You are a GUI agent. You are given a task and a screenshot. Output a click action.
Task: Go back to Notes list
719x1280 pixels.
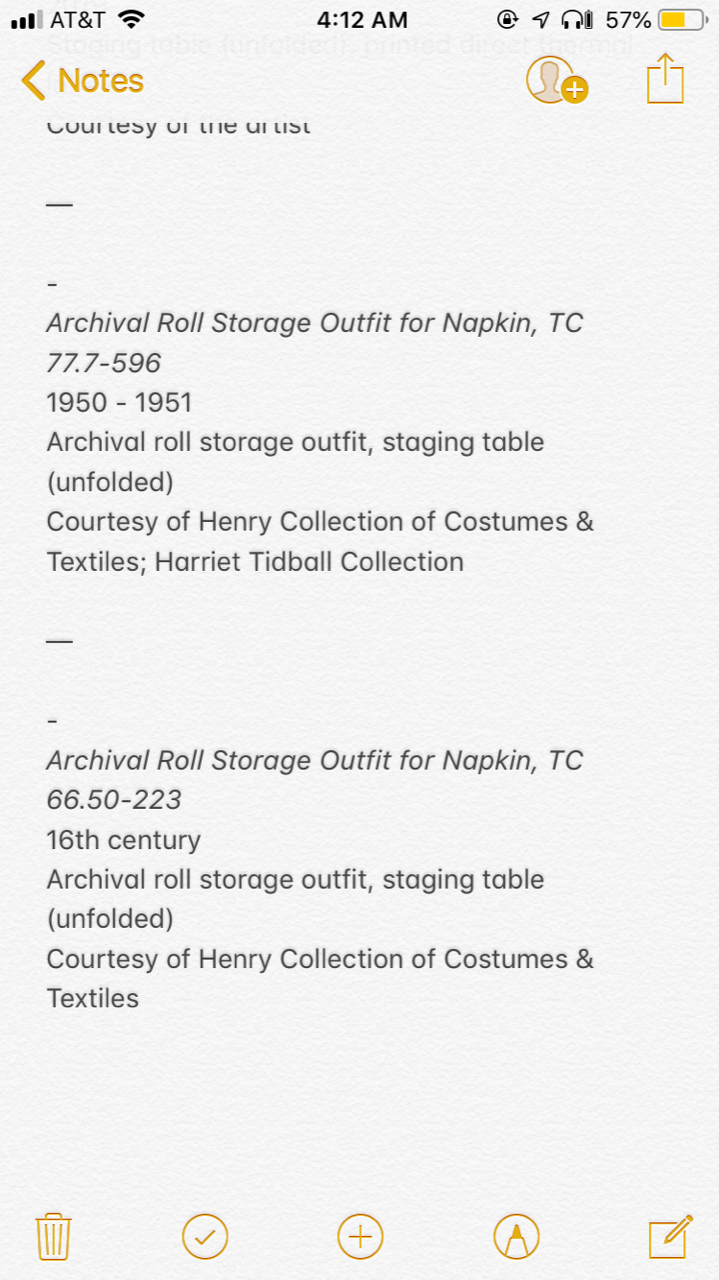coord(82,80)
